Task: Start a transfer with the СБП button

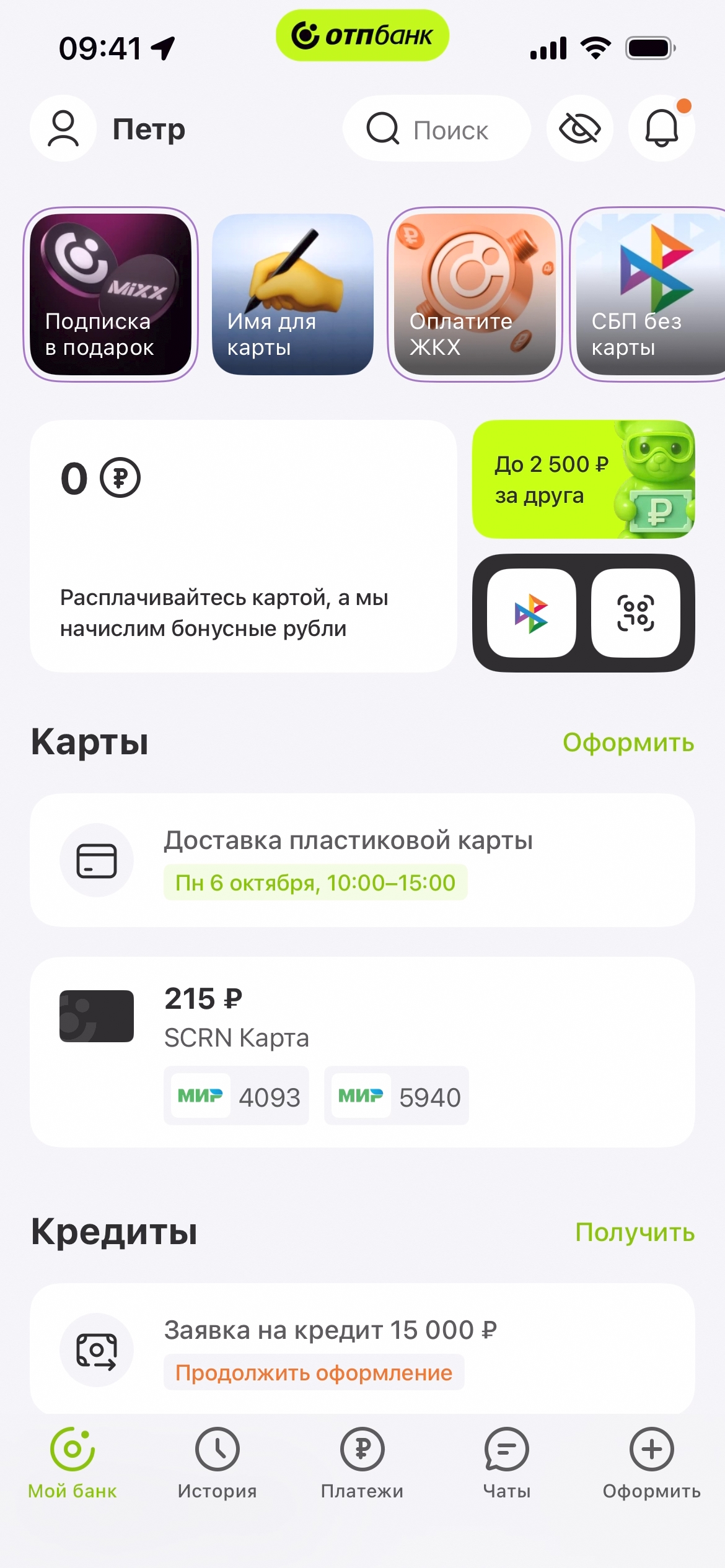Action: [x=532, y=613]
